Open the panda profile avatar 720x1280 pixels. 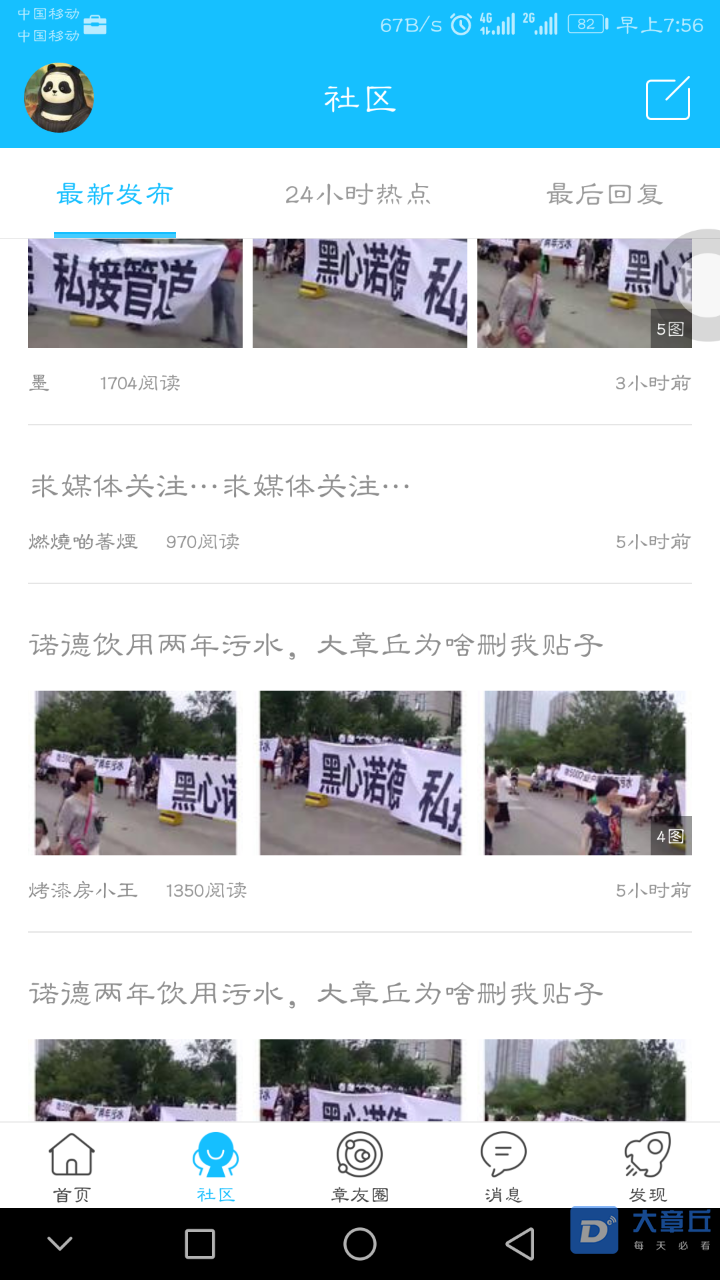coord(58,98)
